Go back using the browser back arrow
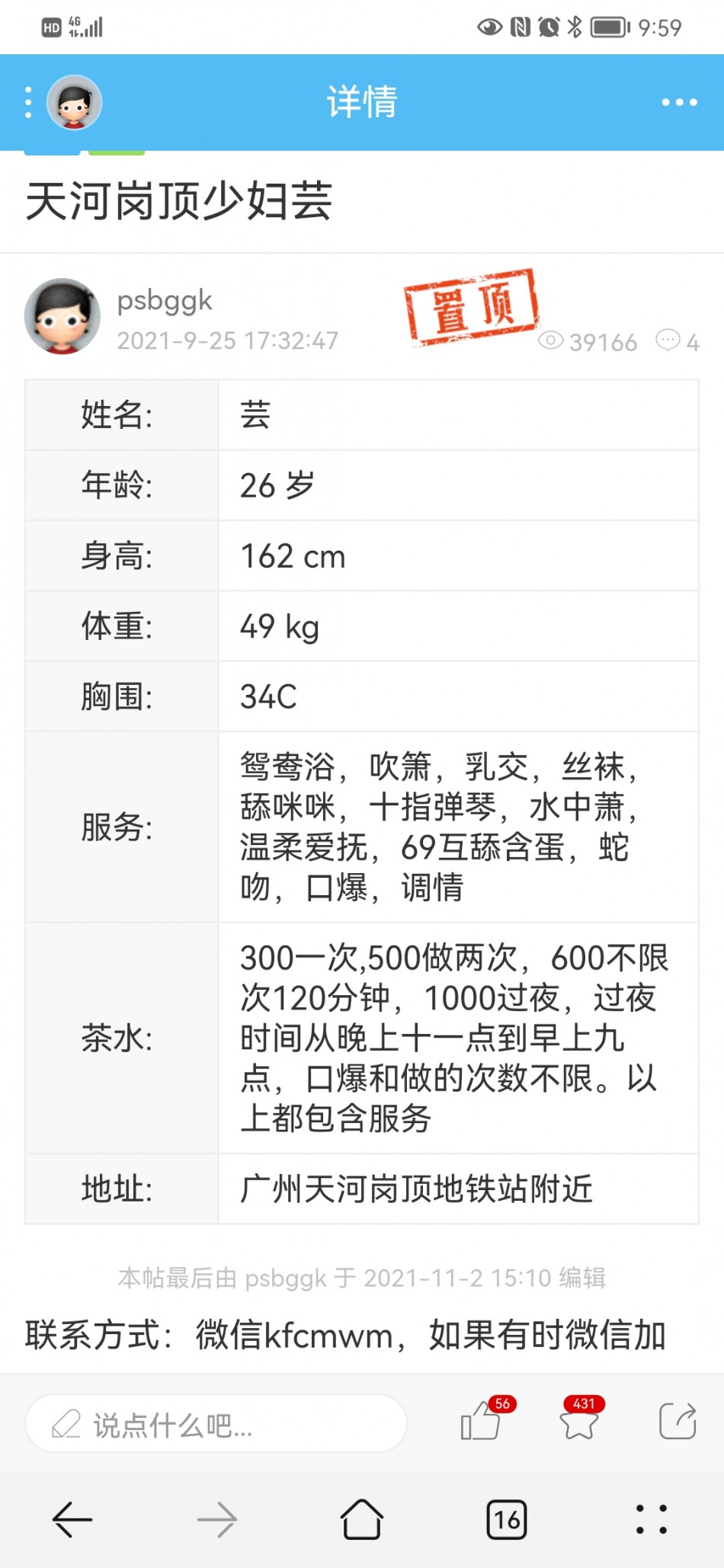The image size is (724, 1568). tap(72, 1519)
